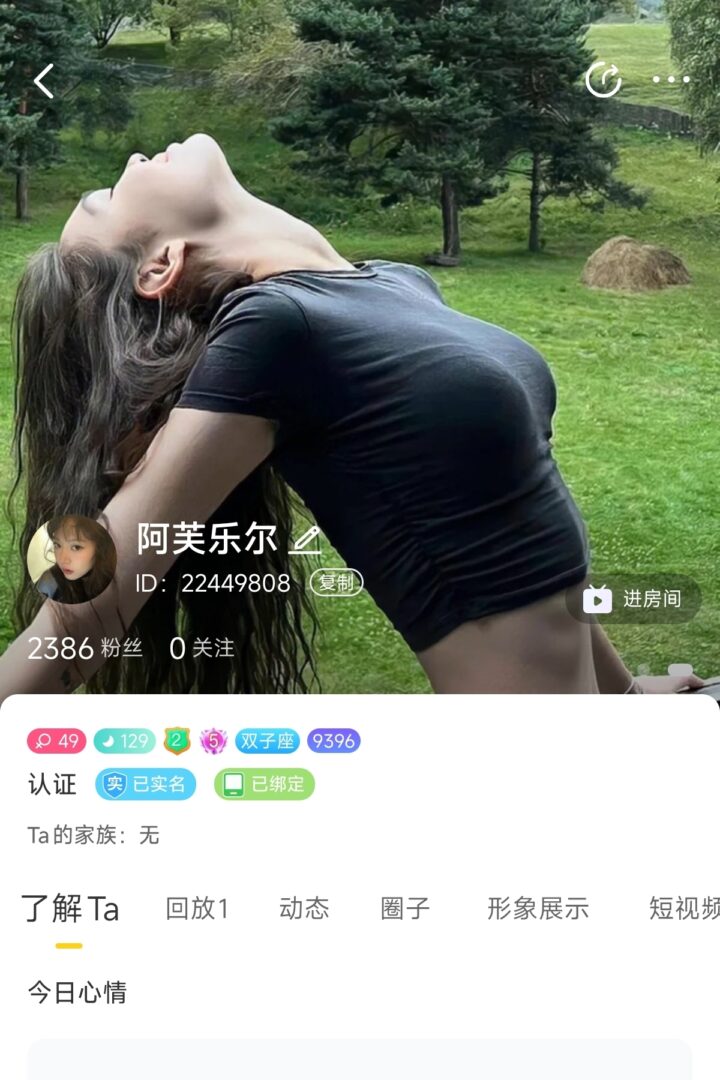Viewport: 720px width, 1080px height.
Task: Go to the 短视频 tab
Action: 684,908
